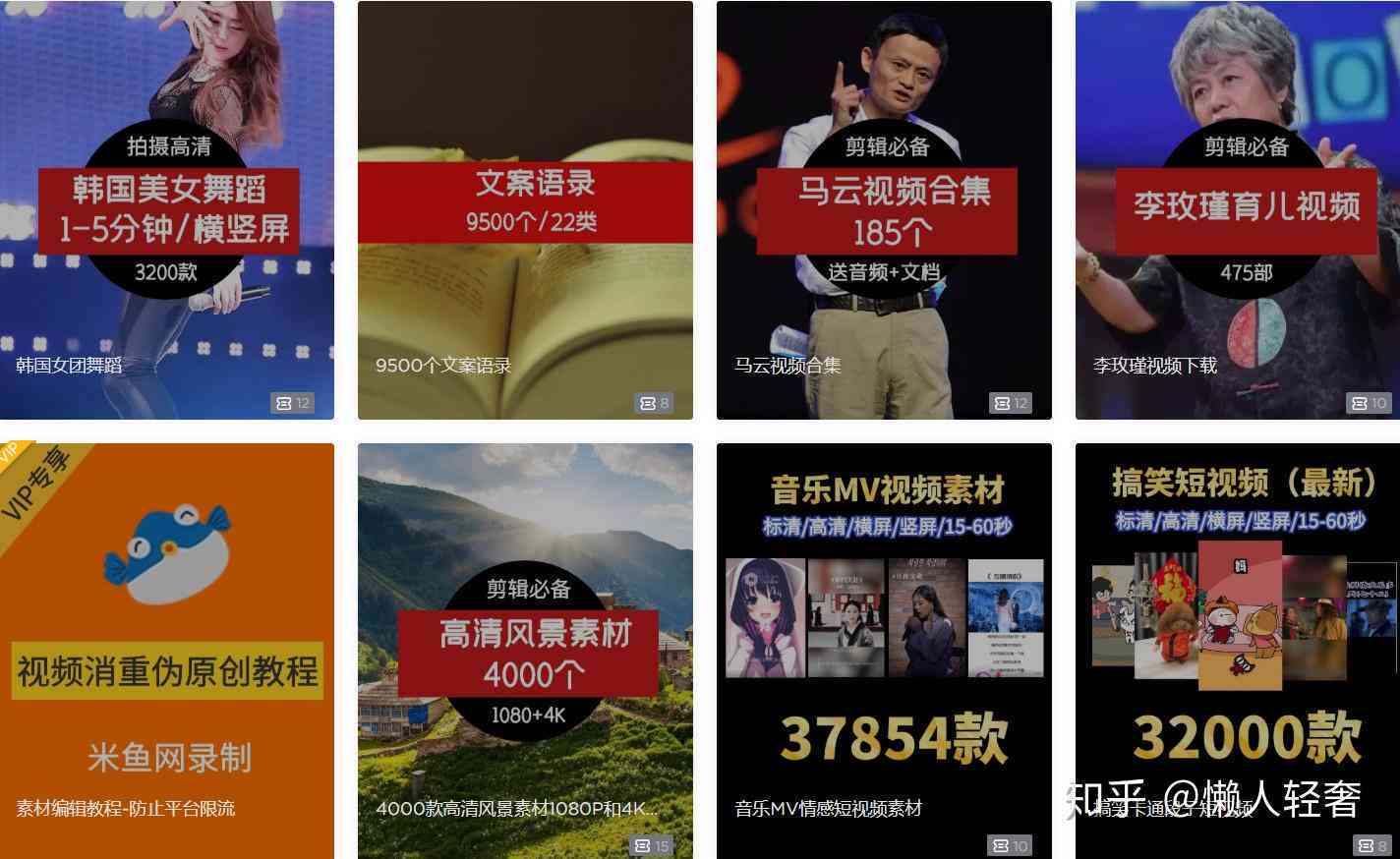1400x859 pixels.
Task: View the 马云视频合集 card
Action: pos(884,210)
